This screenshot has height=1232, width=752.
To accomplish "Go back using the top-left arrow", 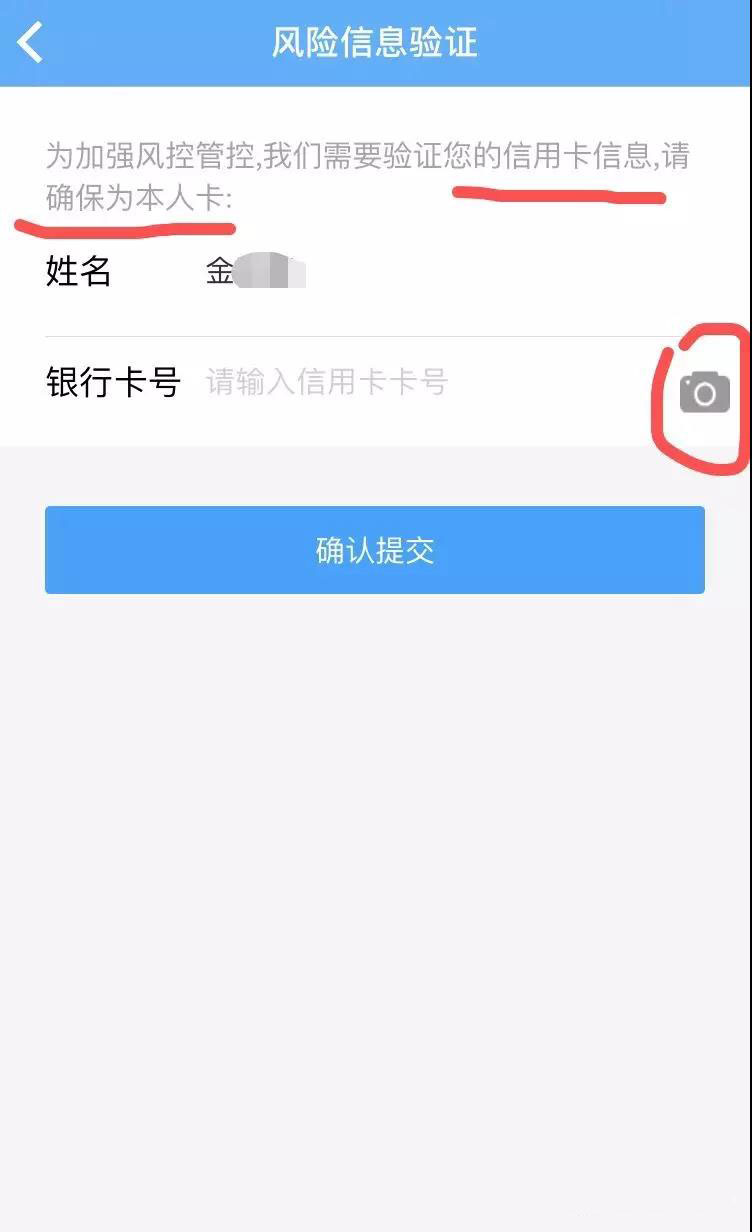I will (31, 42).
